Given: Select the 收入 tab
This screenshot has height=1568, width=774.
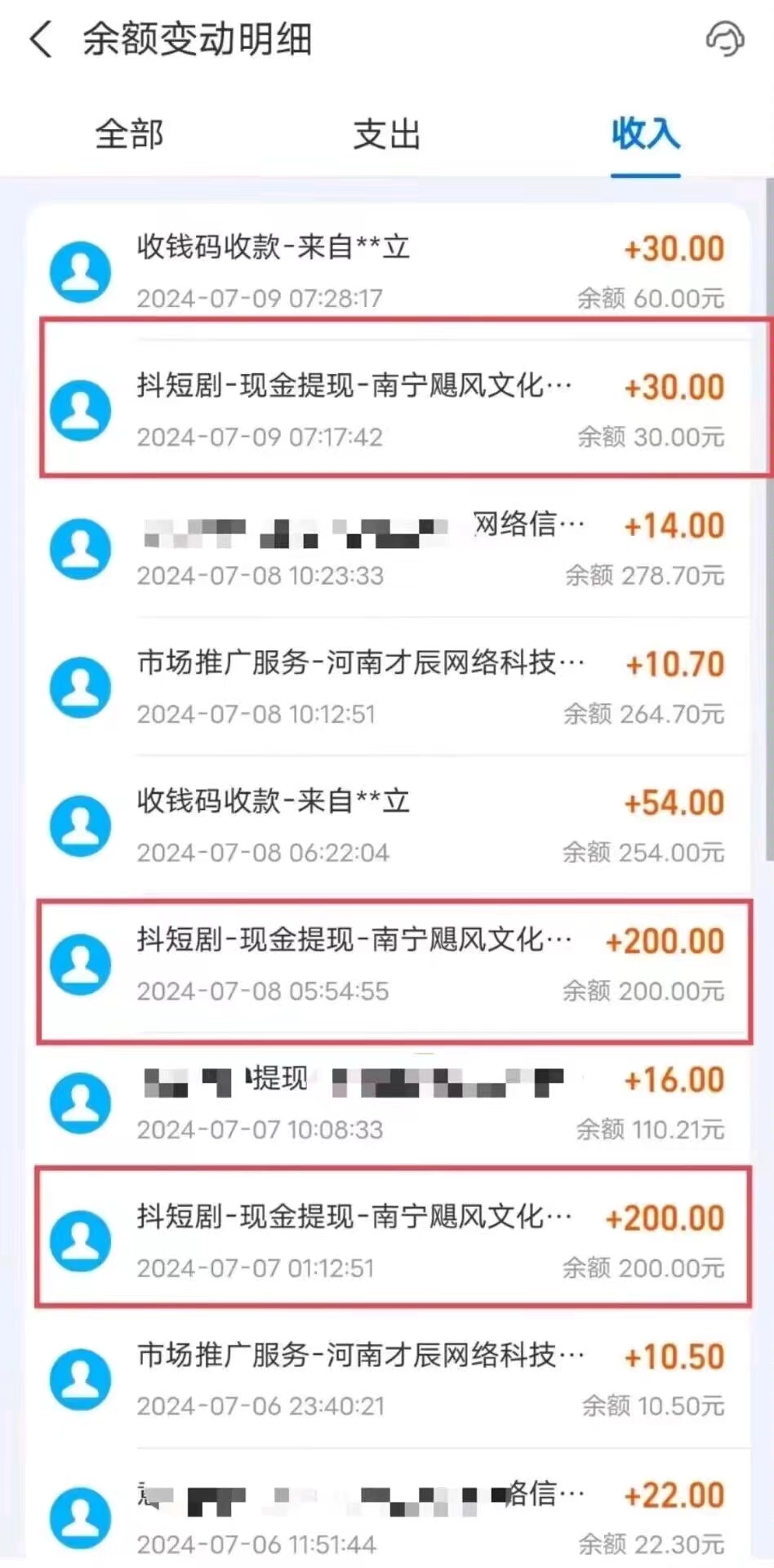Looking at the screenshot, I should tap(645, 136).
